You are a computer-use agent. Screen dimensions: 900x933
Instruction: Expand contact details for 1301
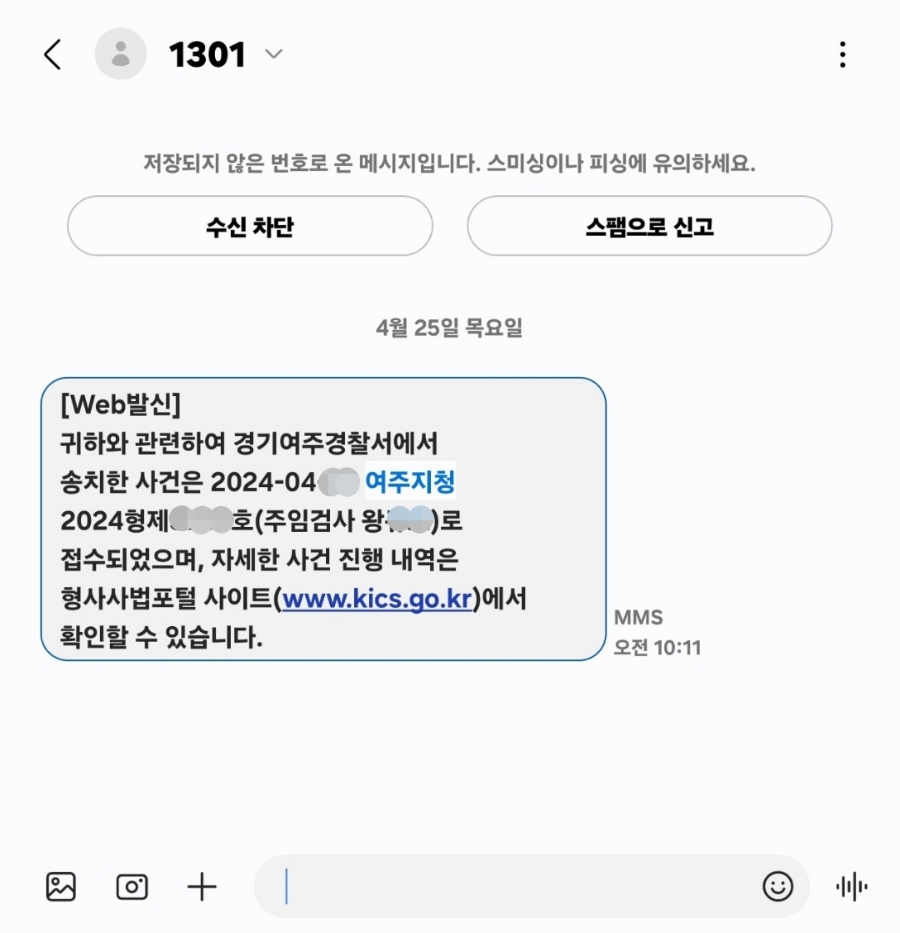click(273, 55)
